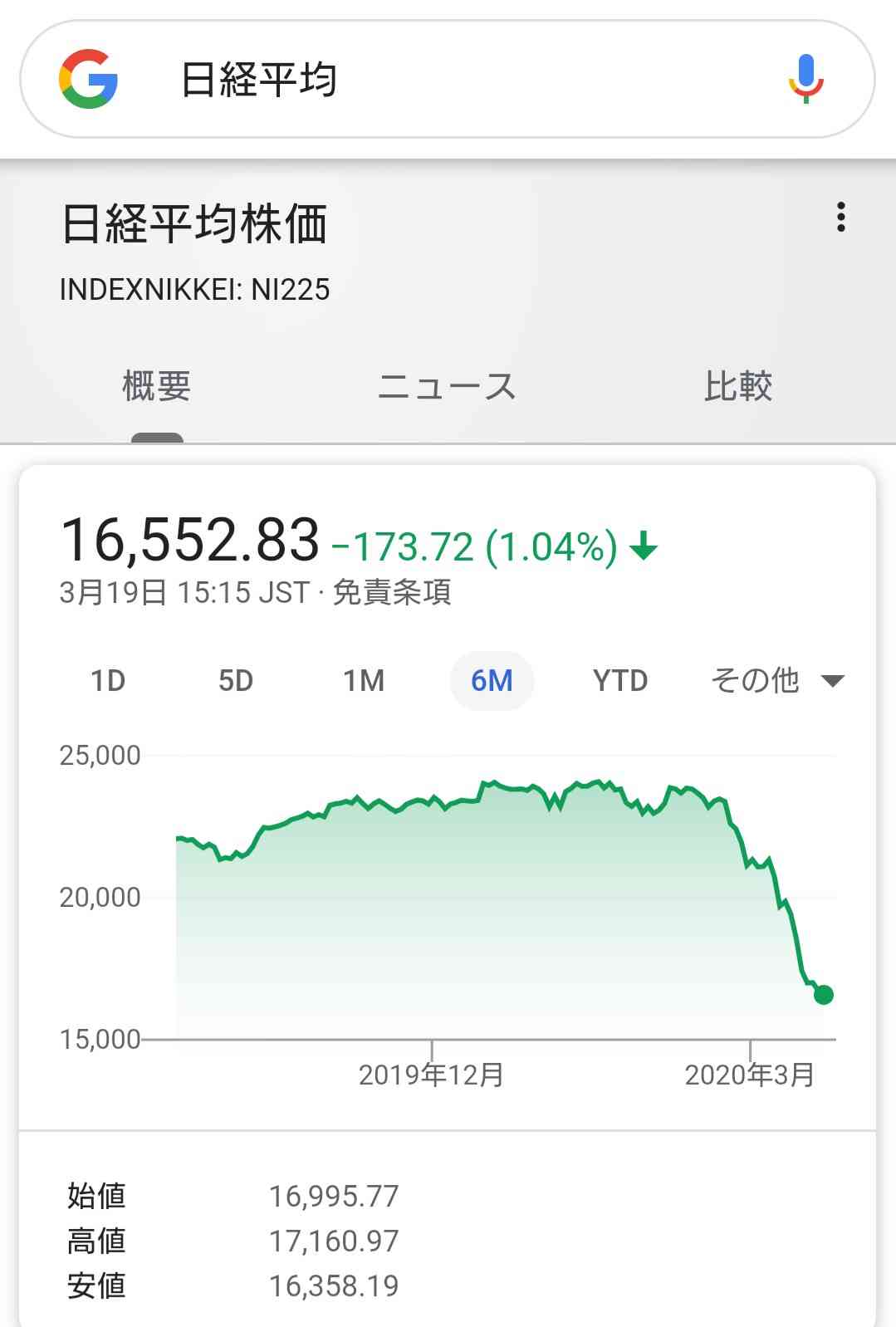Switch to the 概要 tab

[x=157, y=387]
